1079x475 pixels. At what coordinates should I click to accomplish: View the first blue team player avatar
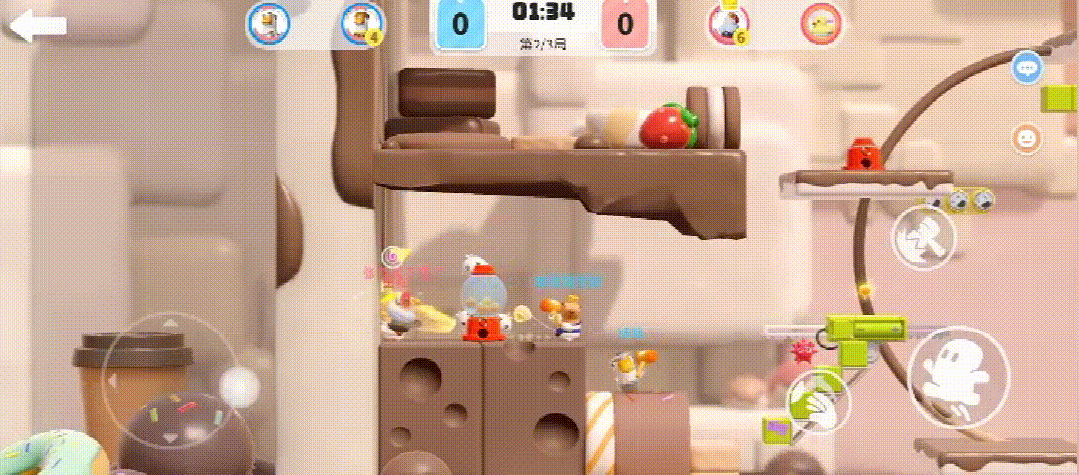(x=267, y=23)
